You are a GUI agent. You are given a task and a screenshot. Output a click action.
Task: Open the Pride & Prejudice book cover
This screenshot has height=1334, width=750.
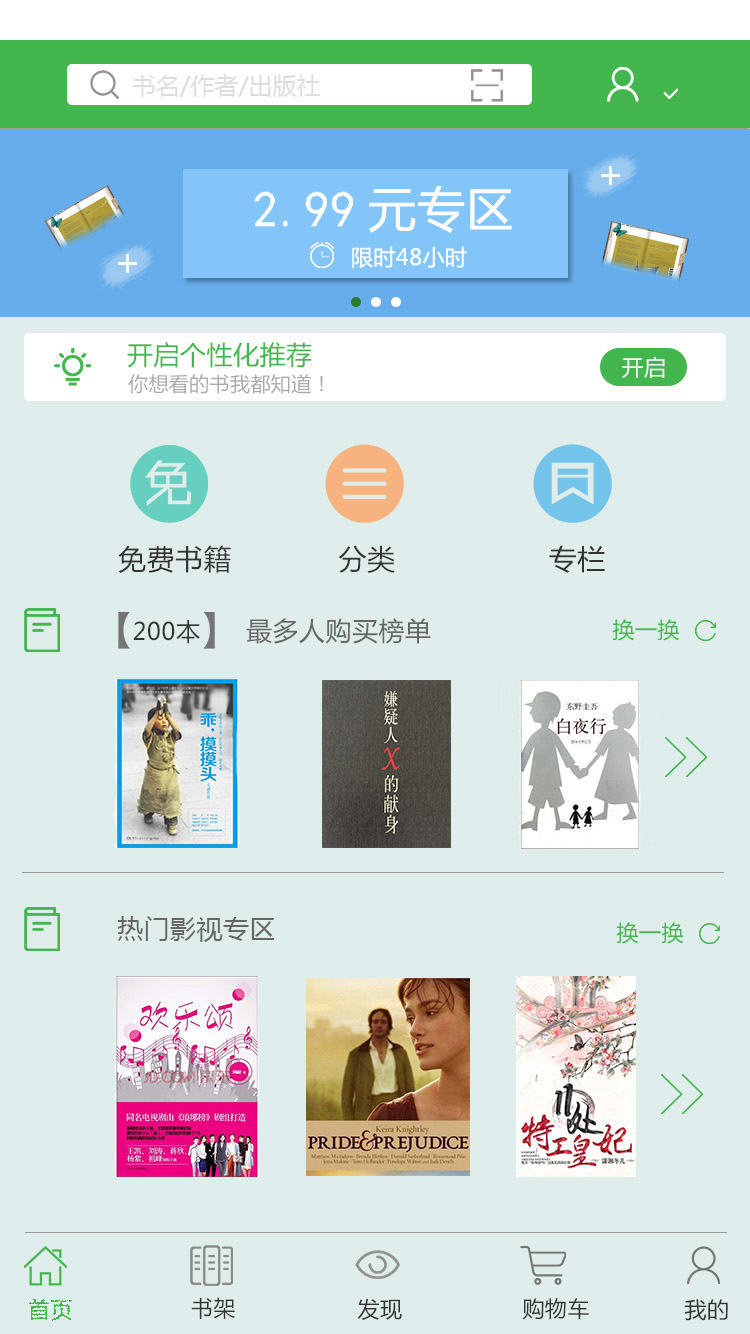pyautogui.click(x=388, y=1076)
